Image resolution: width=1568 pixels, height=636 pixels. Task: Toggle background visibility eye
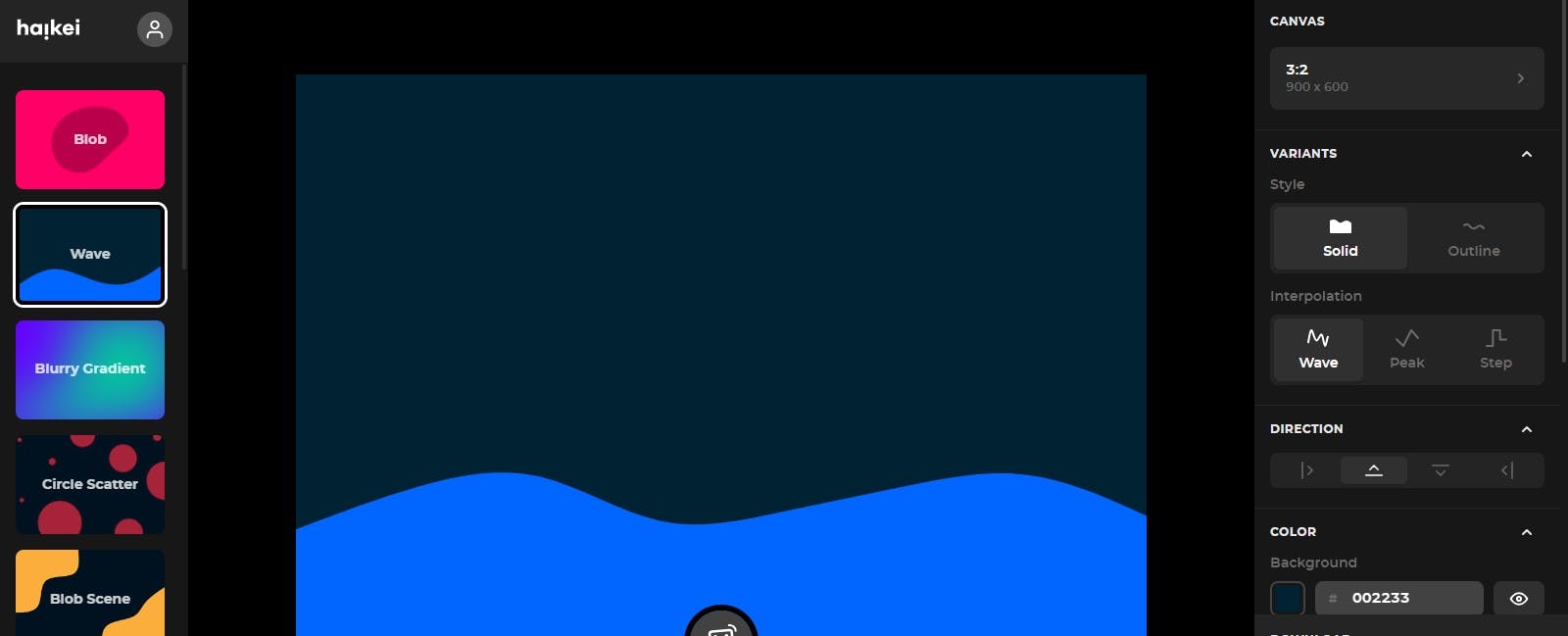(x=1518, y=598)
